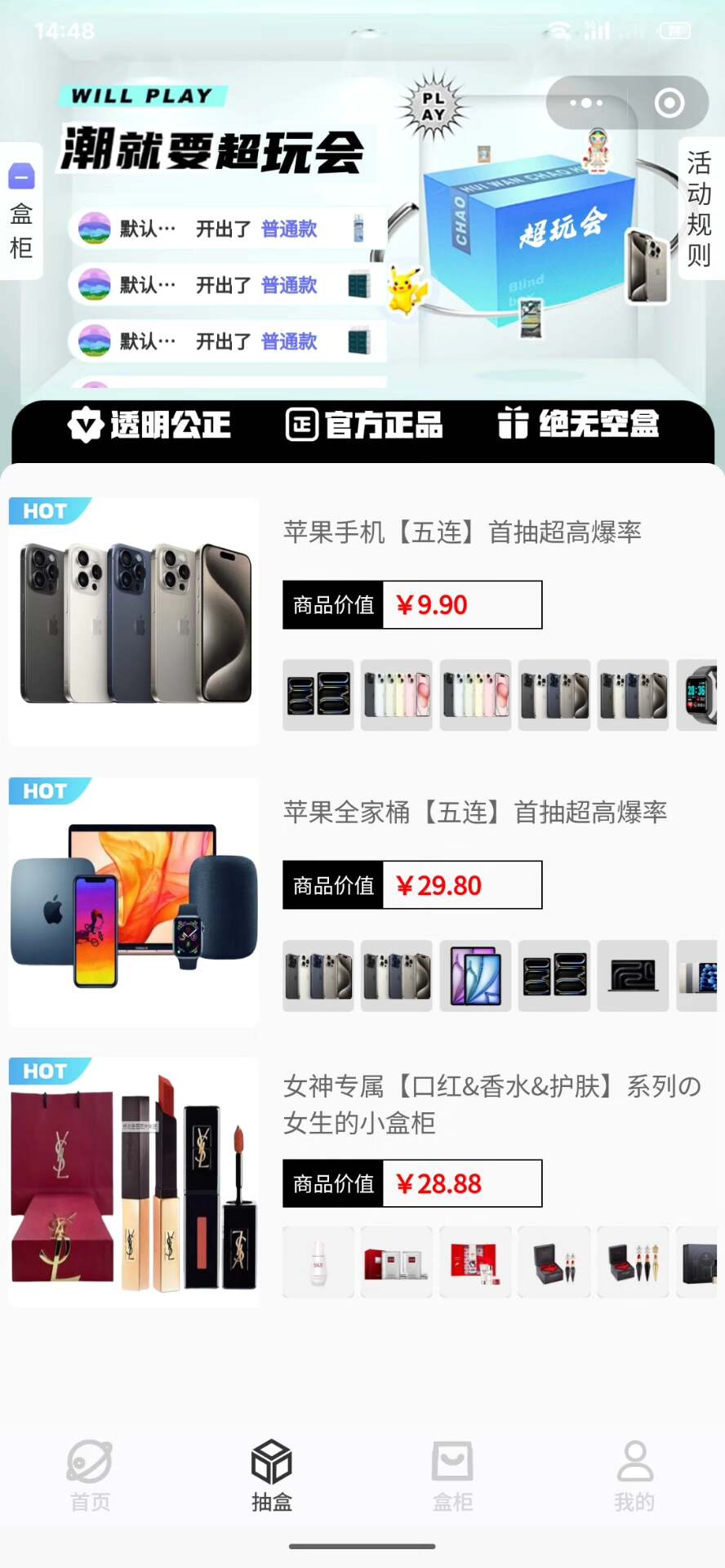Image resolution: width=725 pixels, height=1568 pixels.
Task: Open the mini program more options menu
Action: click(x=586, y=103)
